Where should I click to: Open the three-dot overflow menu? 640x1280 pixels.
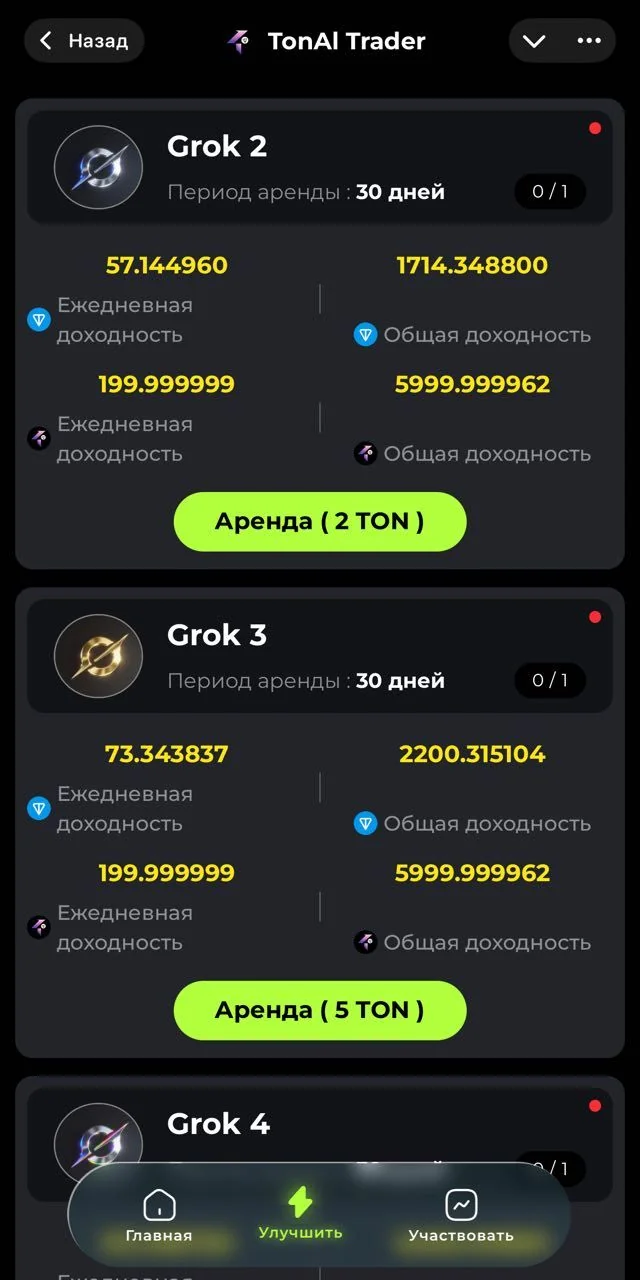[589, 41]
